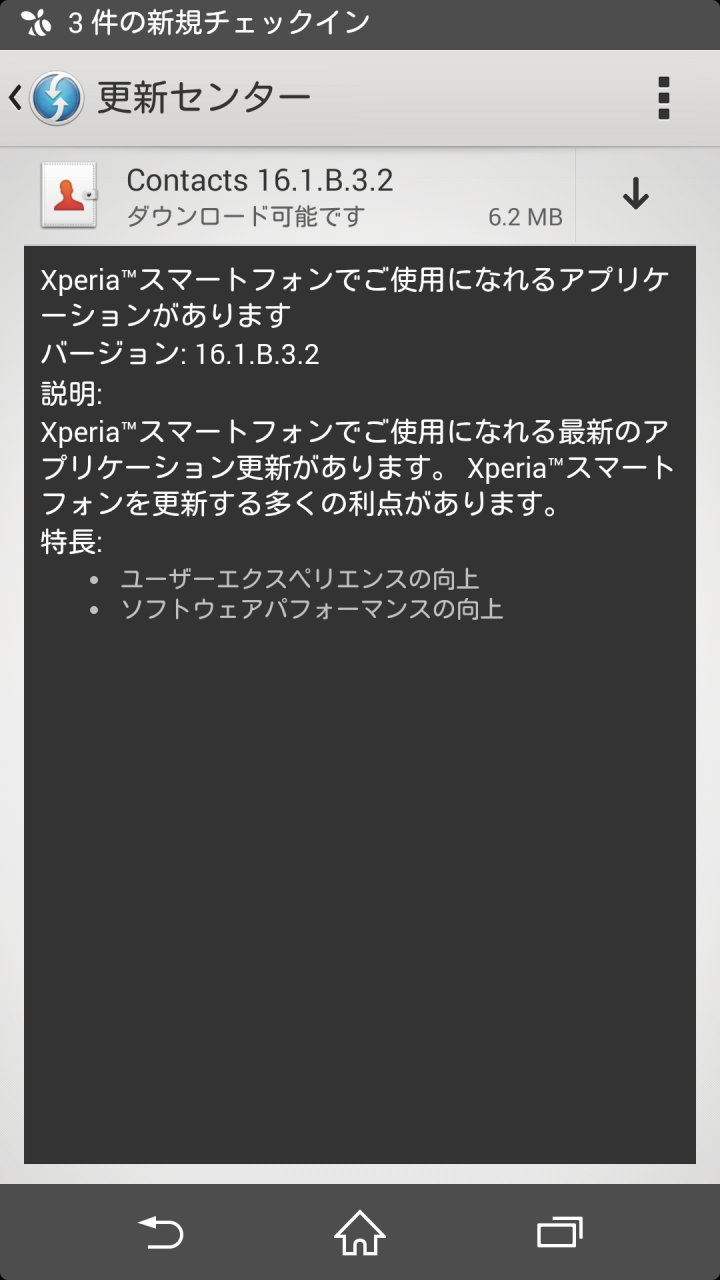Open recent apps

coord(559,1232)
